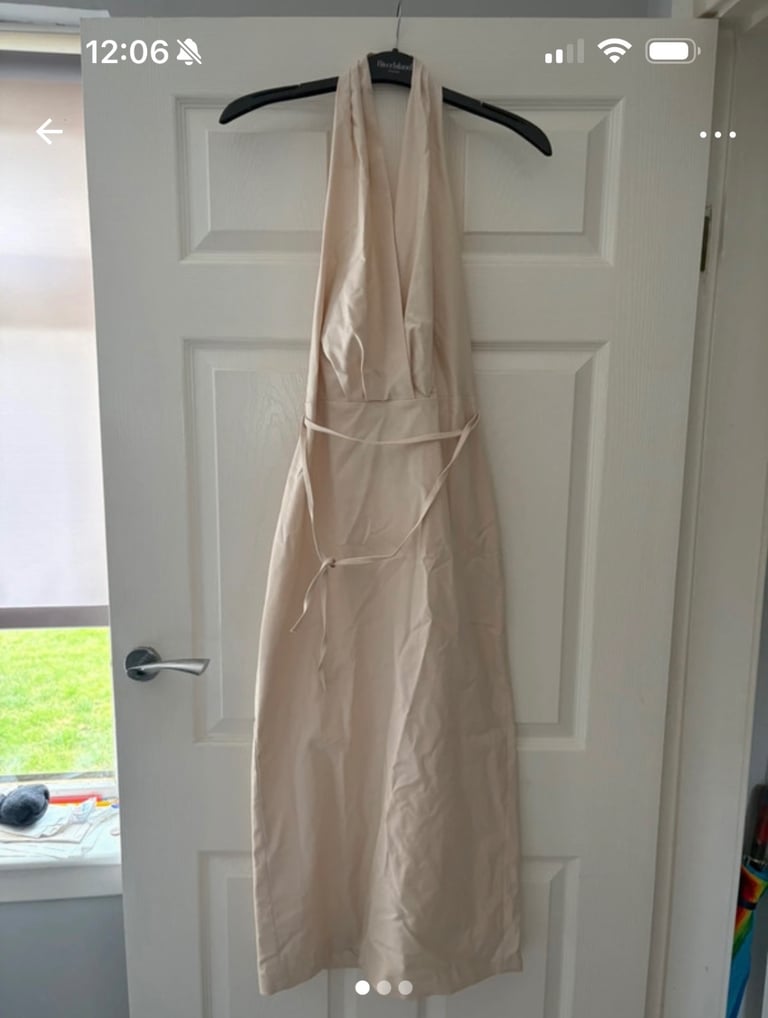The image size is (768, 1018).
Task: Go back using the back arrow
Action: pyautogui.click(x=49, y=132)
